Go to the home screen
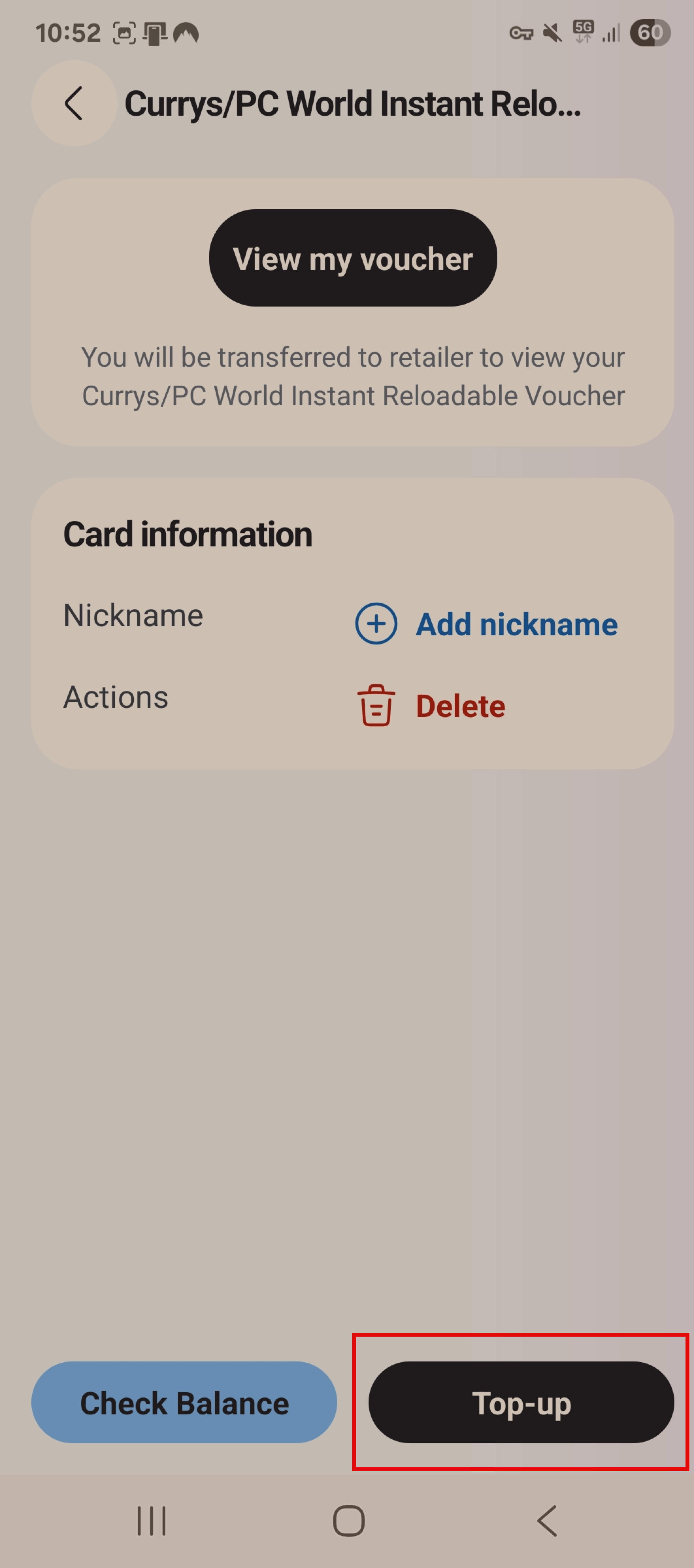The image size is (694, 1568). 349,1521
